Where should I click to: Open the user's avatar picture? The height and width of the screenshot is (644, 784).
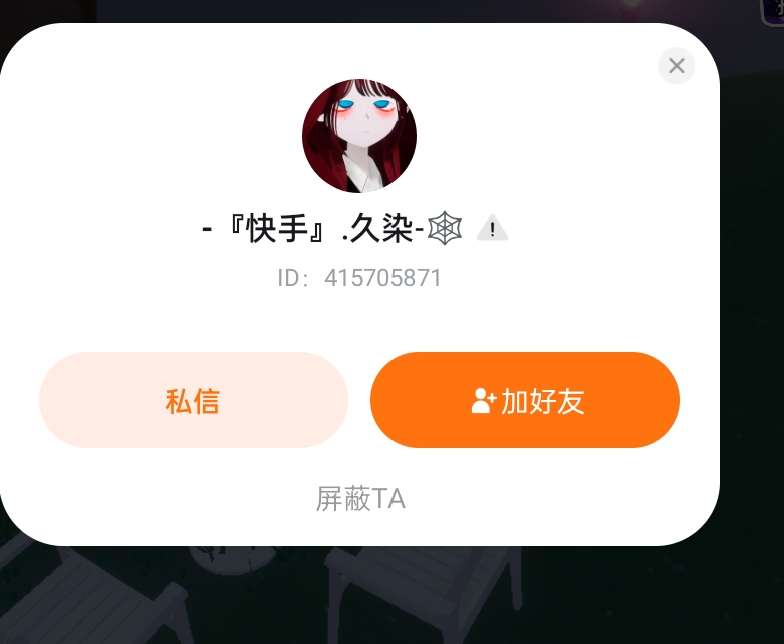pyautogui.click(x=359, y=136)
